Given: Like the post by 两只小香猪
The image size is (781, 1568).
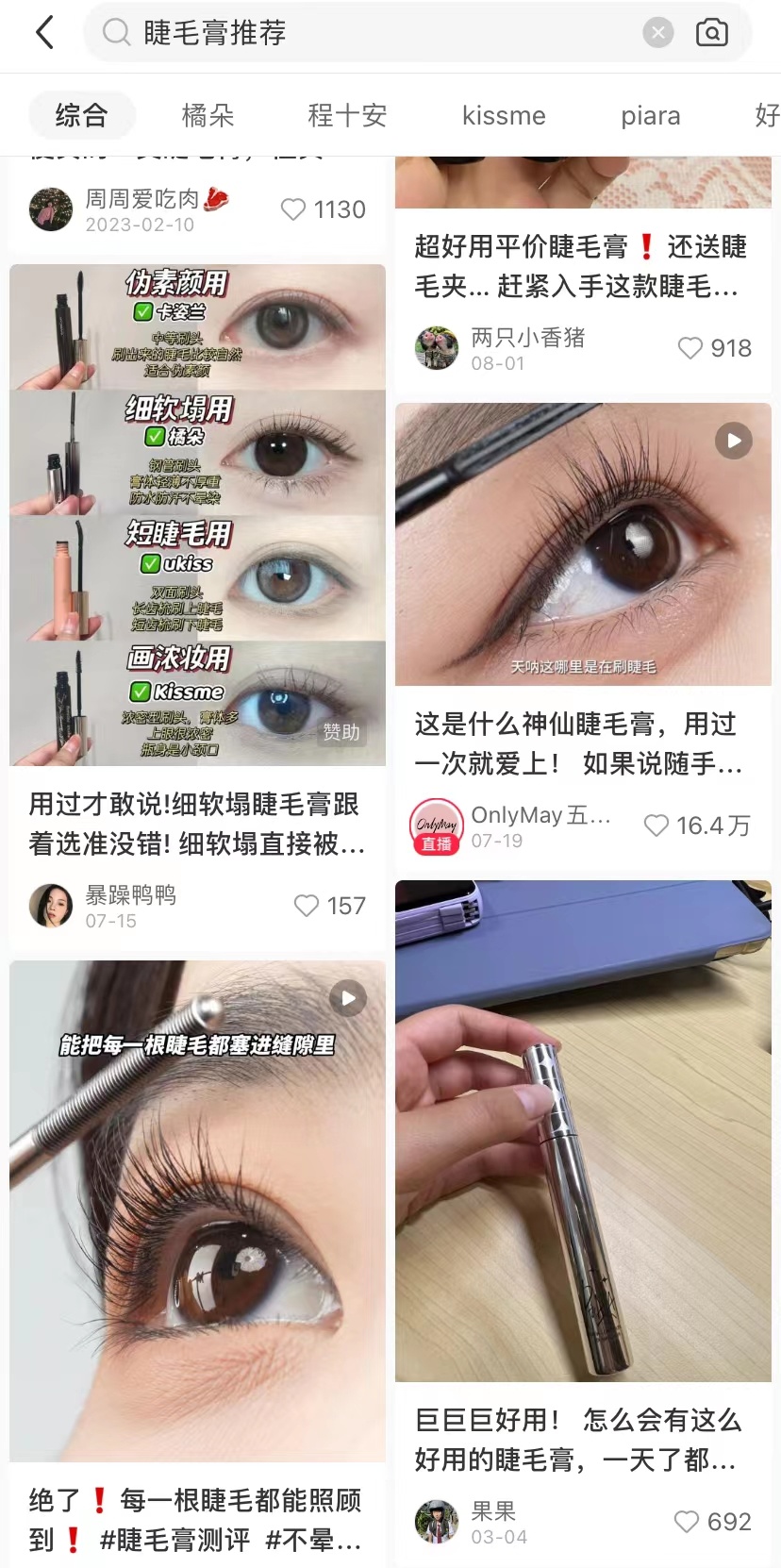Looking at the screenshot, I should (x=690, y=348).
